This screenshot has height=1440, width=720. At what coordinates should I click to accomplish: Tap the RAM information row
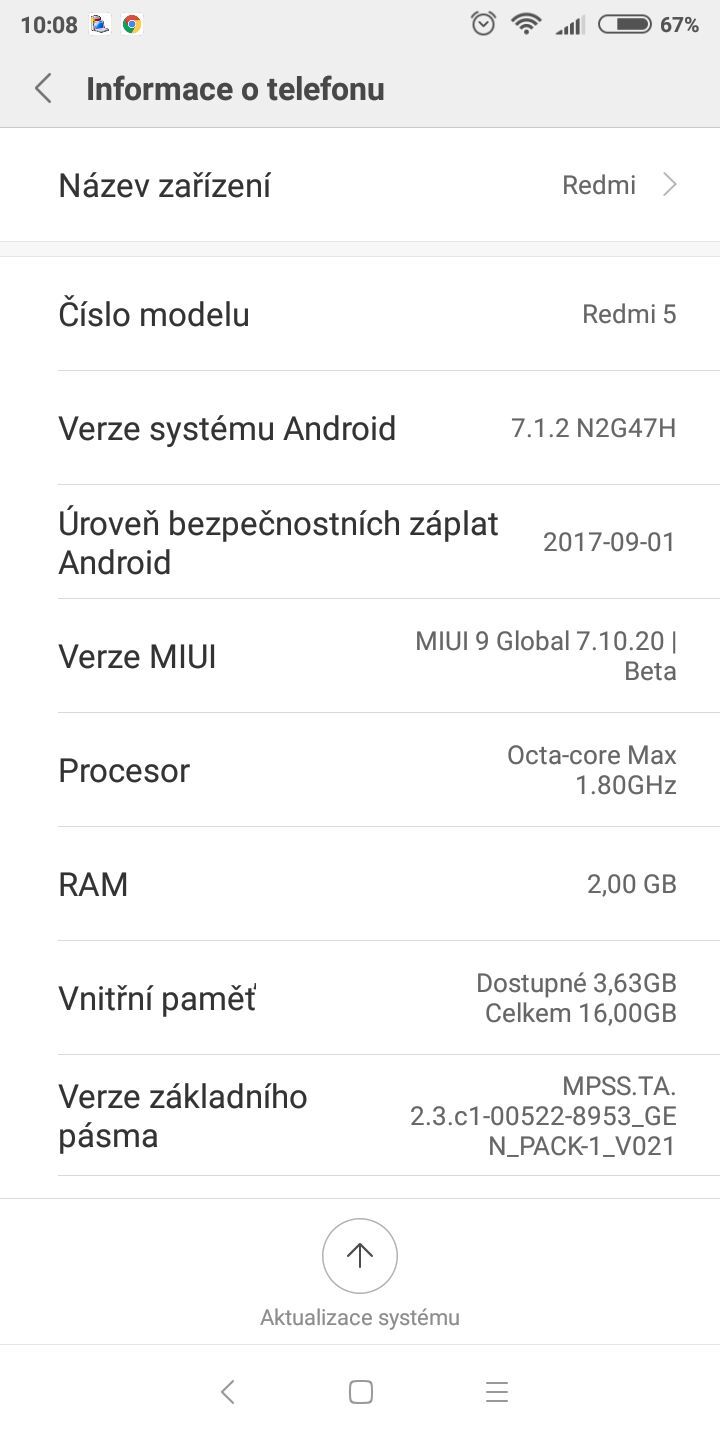360,884
